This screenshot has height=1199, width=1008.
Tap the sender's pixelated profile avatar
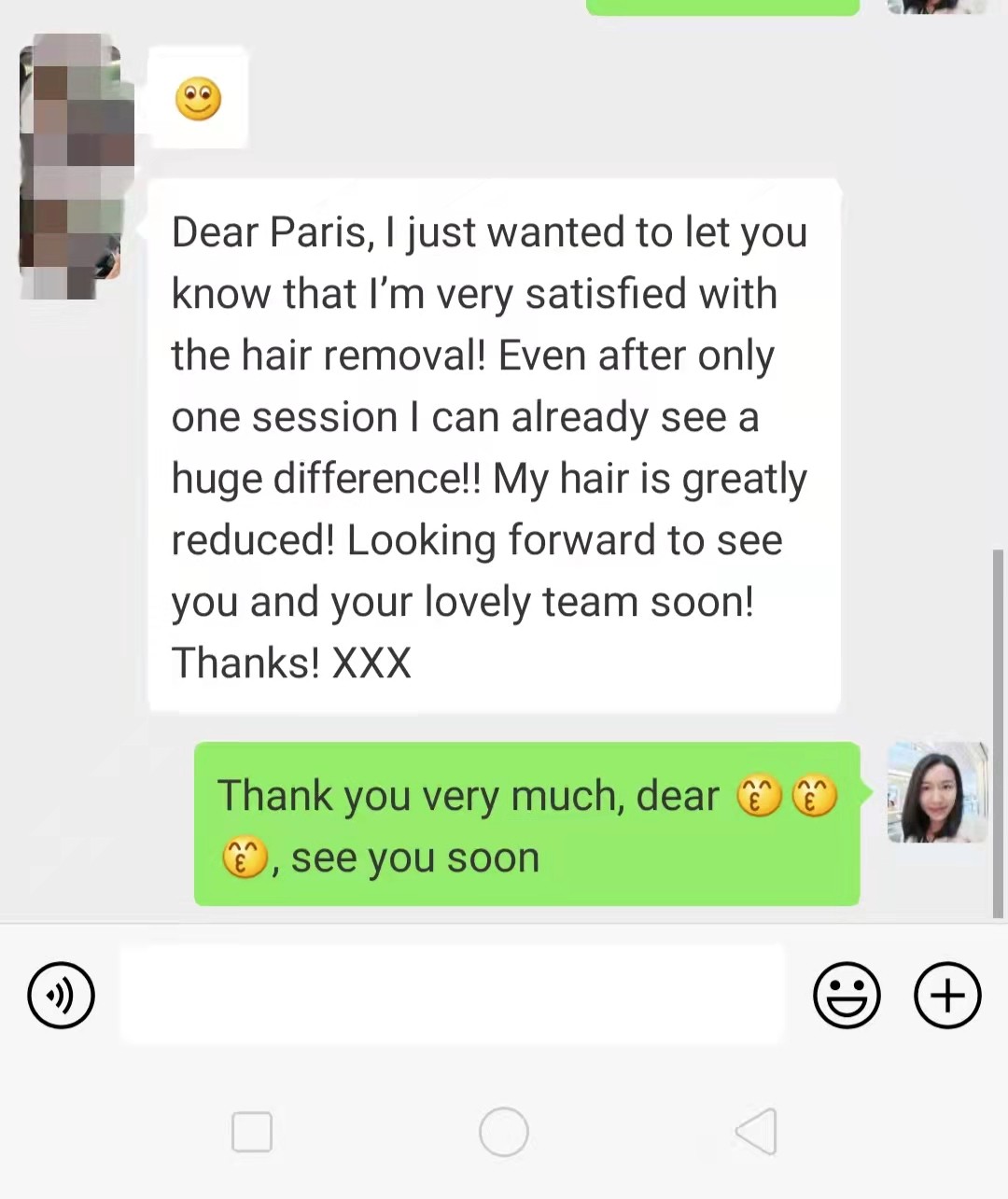[73, 166]
